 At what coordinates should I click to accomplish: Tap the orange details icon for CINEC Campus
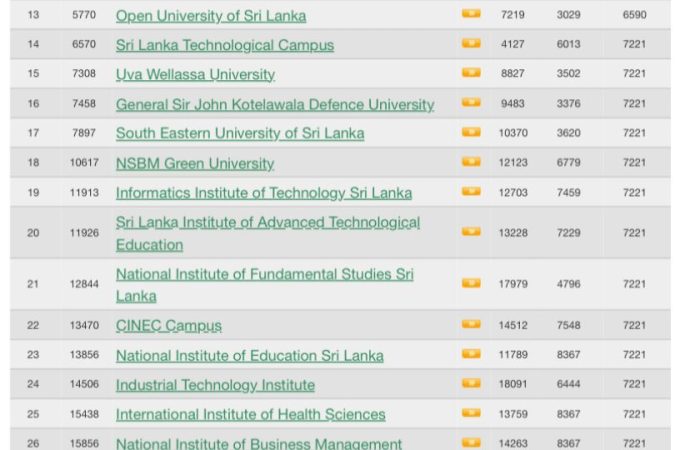(471, 325)
